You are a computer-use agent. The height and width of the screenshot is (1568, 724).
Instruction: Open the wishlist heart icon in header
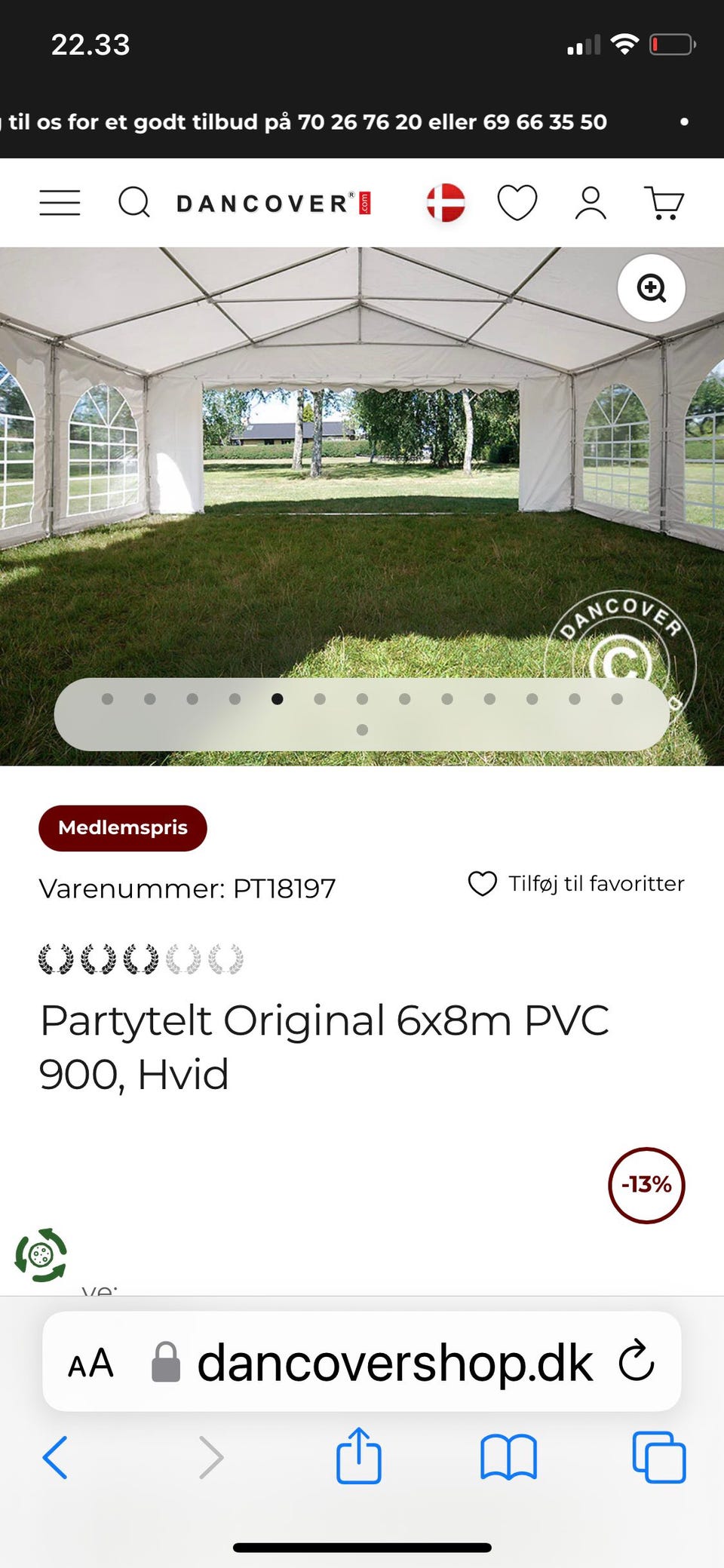pyautogui.click(x=516, y=202)
